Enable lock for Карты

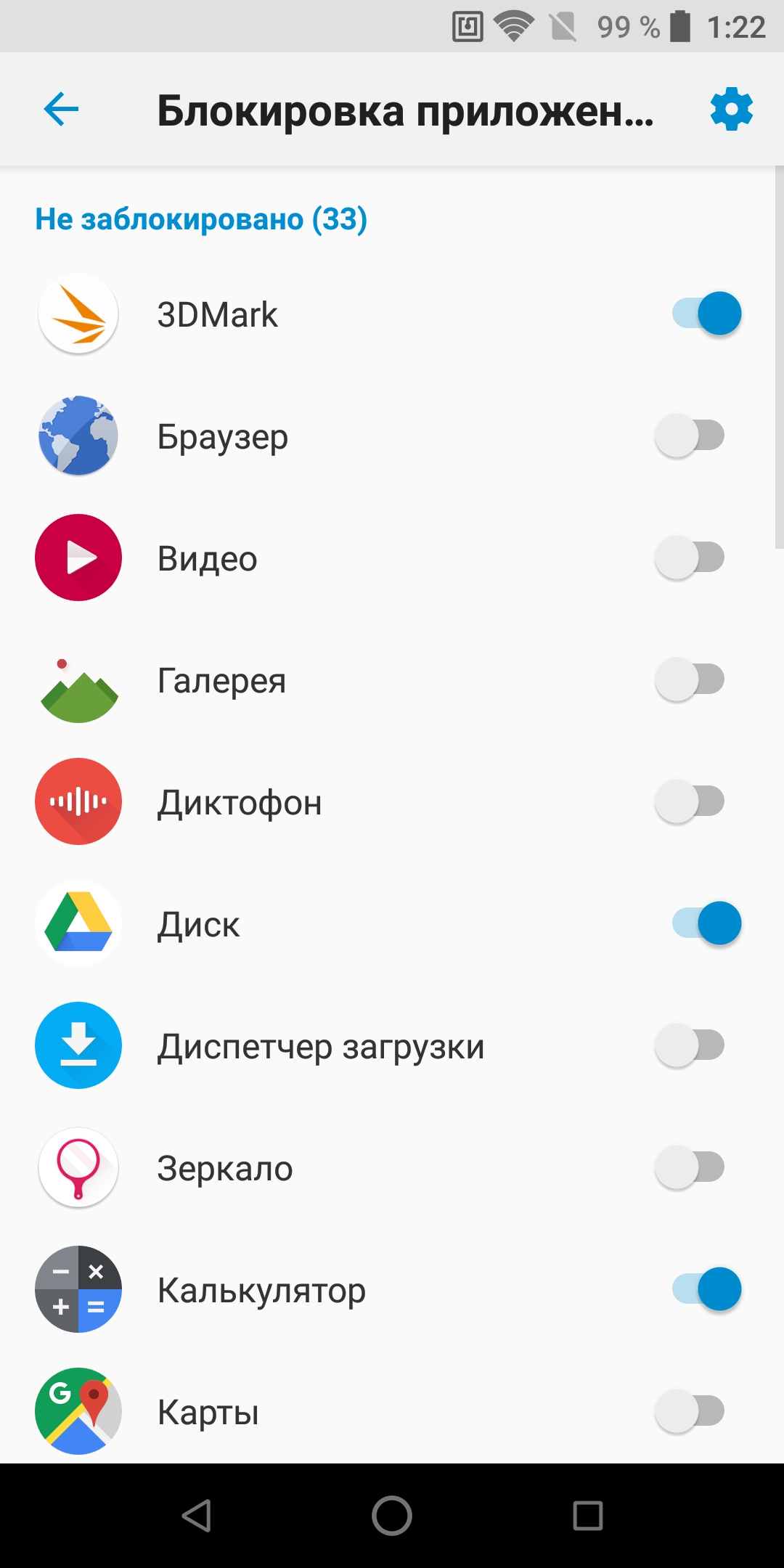[x=690, y=1411]
